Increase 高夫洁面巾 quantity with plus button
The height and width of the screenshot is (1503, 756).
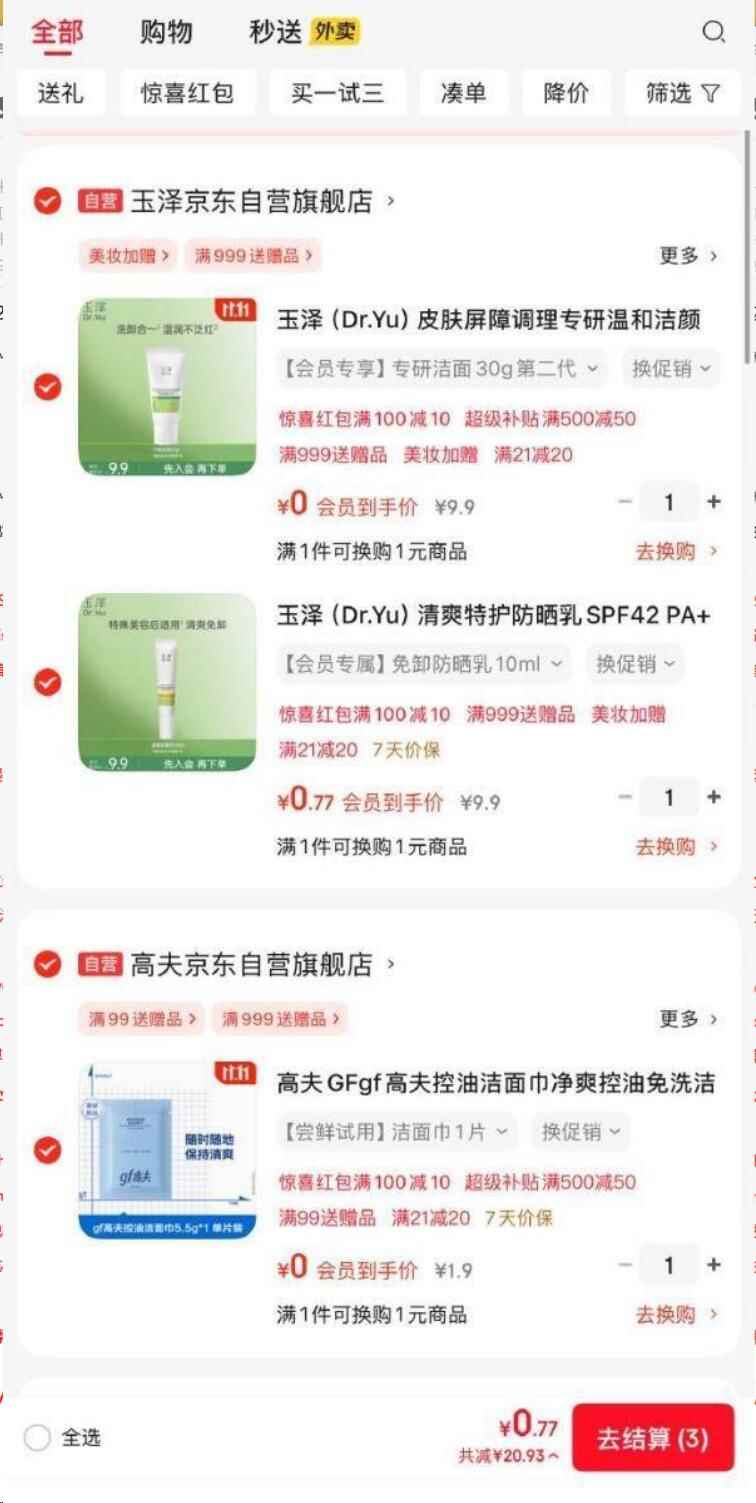pos(713,1264)
